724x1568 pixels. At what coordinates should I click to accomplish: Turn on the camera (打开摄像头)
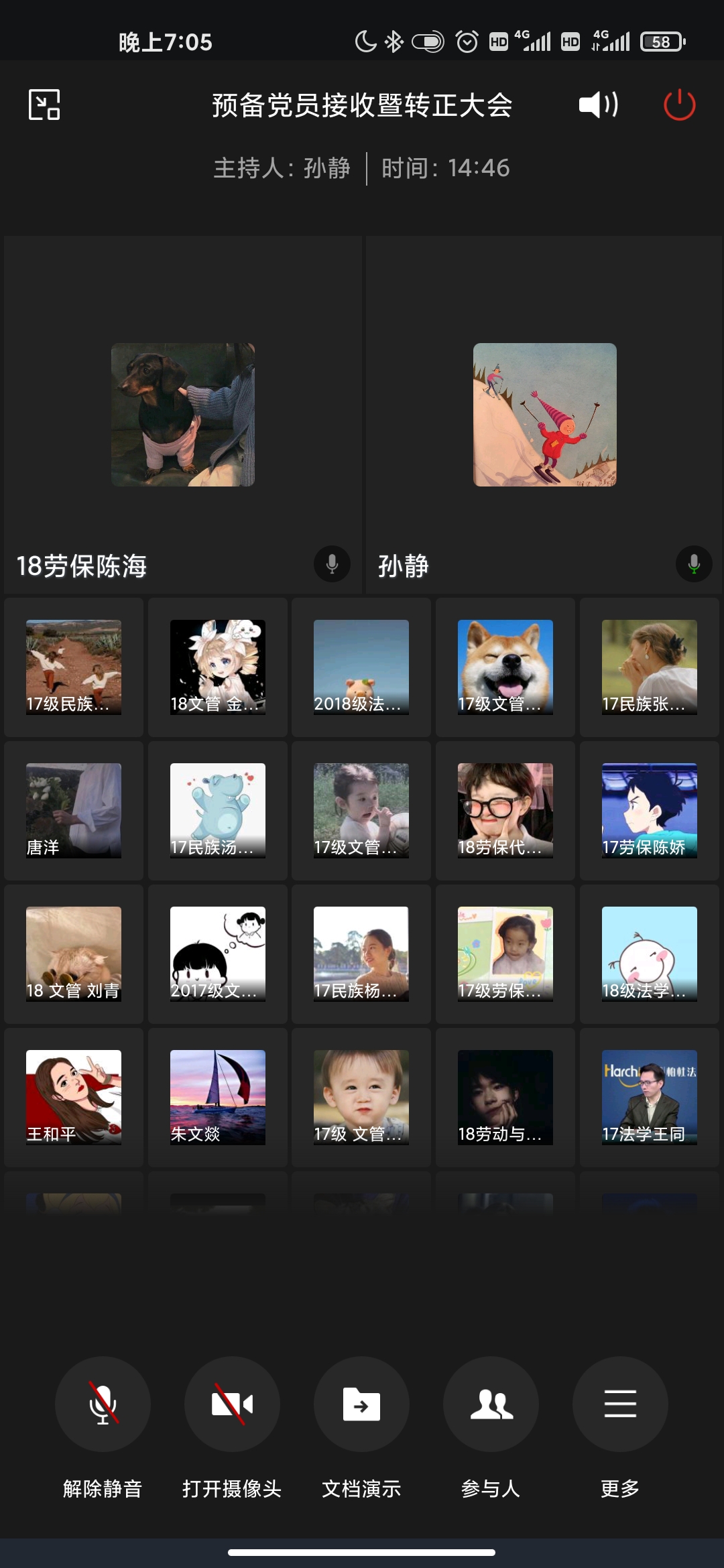[232, 1404]
